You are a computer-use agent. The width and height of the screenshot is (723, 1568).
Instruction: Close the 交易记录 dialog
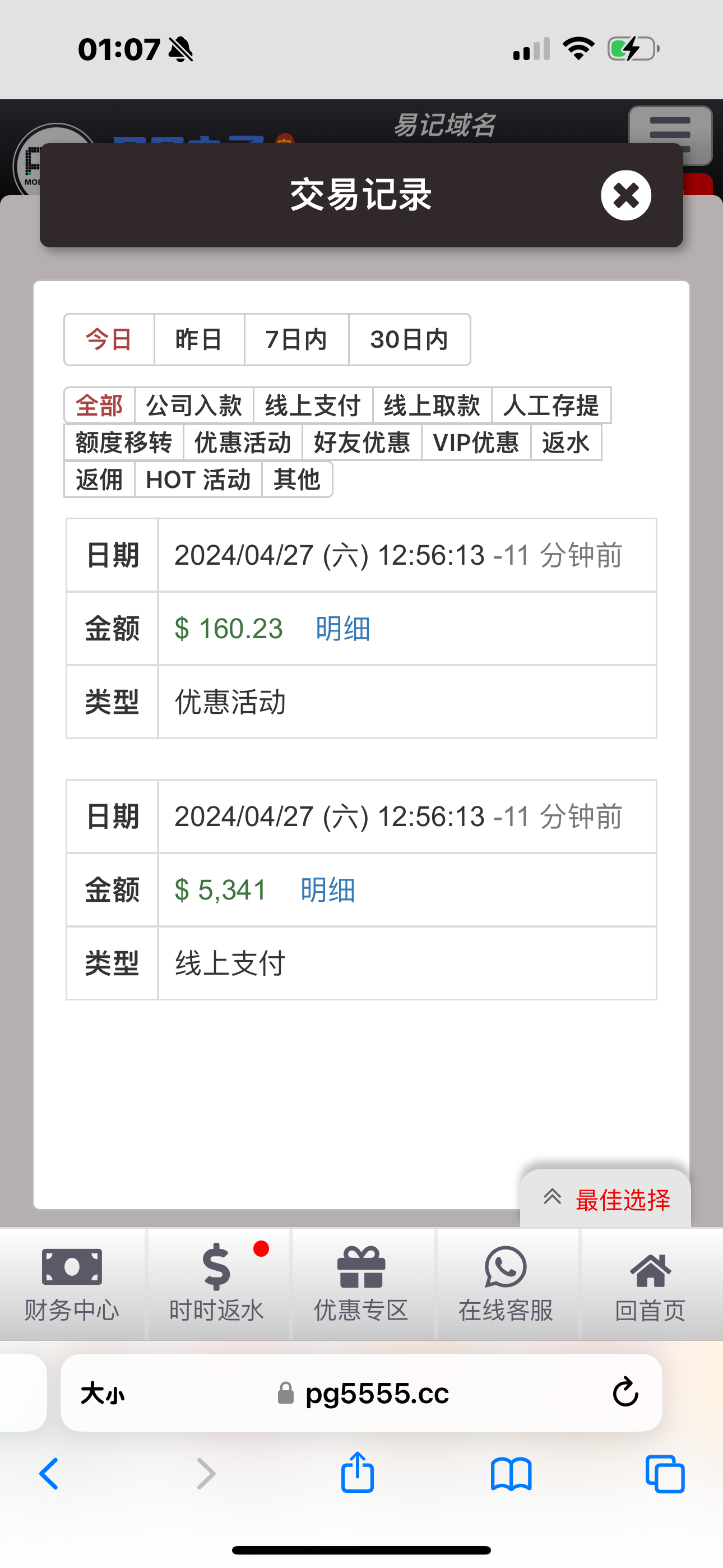pos(625,195)
